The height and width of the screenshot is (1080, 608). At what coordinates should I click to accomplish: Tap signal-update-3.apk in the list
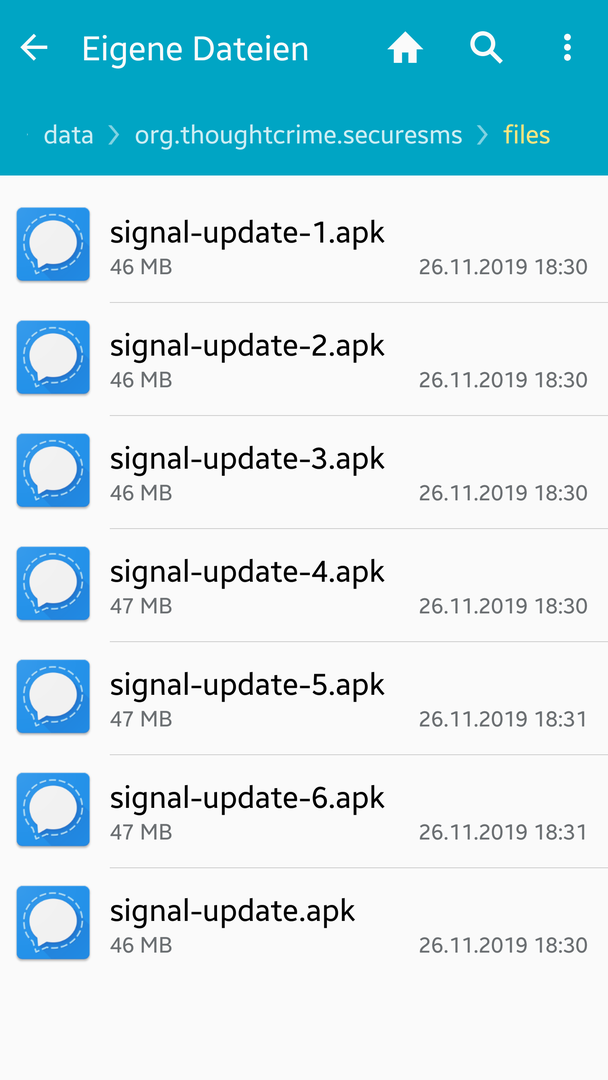pyautogui.click(x=304, y=471)
